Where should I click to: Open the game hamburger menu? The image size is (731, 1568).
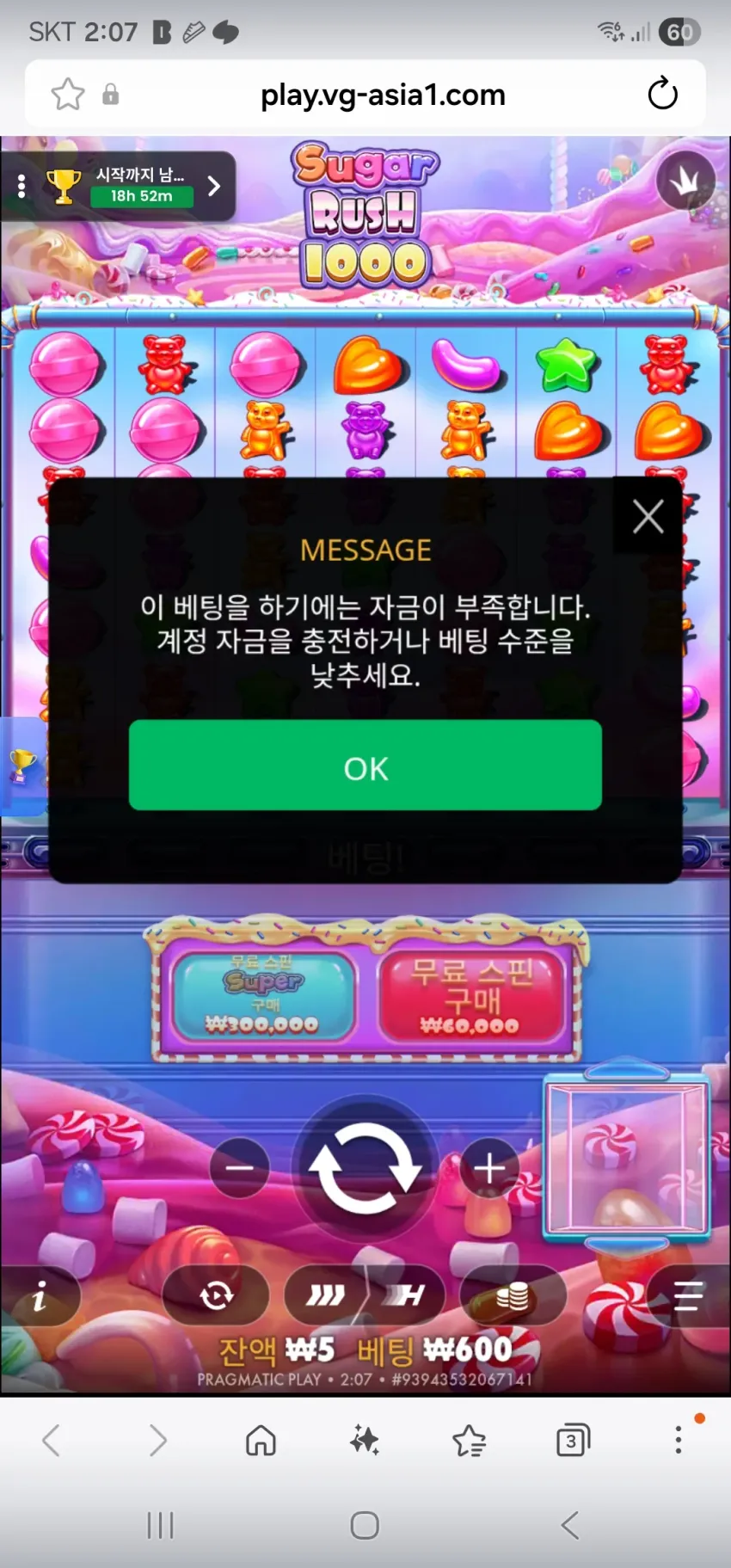click(688, 1295)
